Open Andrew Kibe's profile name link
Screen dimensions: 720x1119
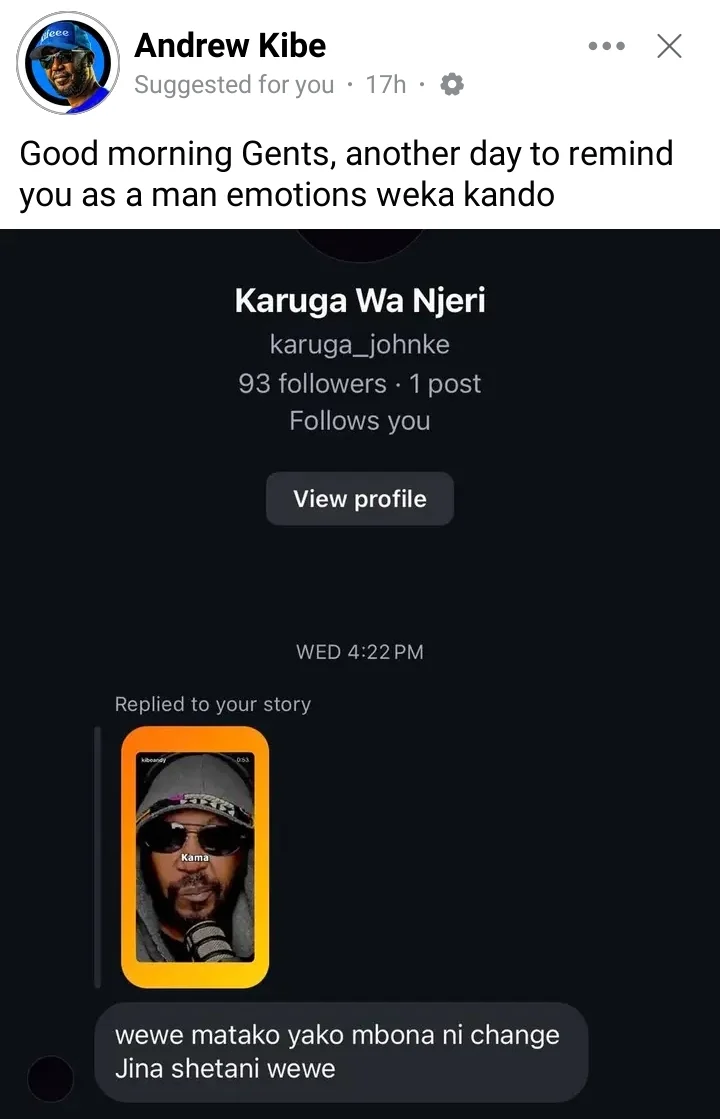pyautogui.click(x=230, y=45)
